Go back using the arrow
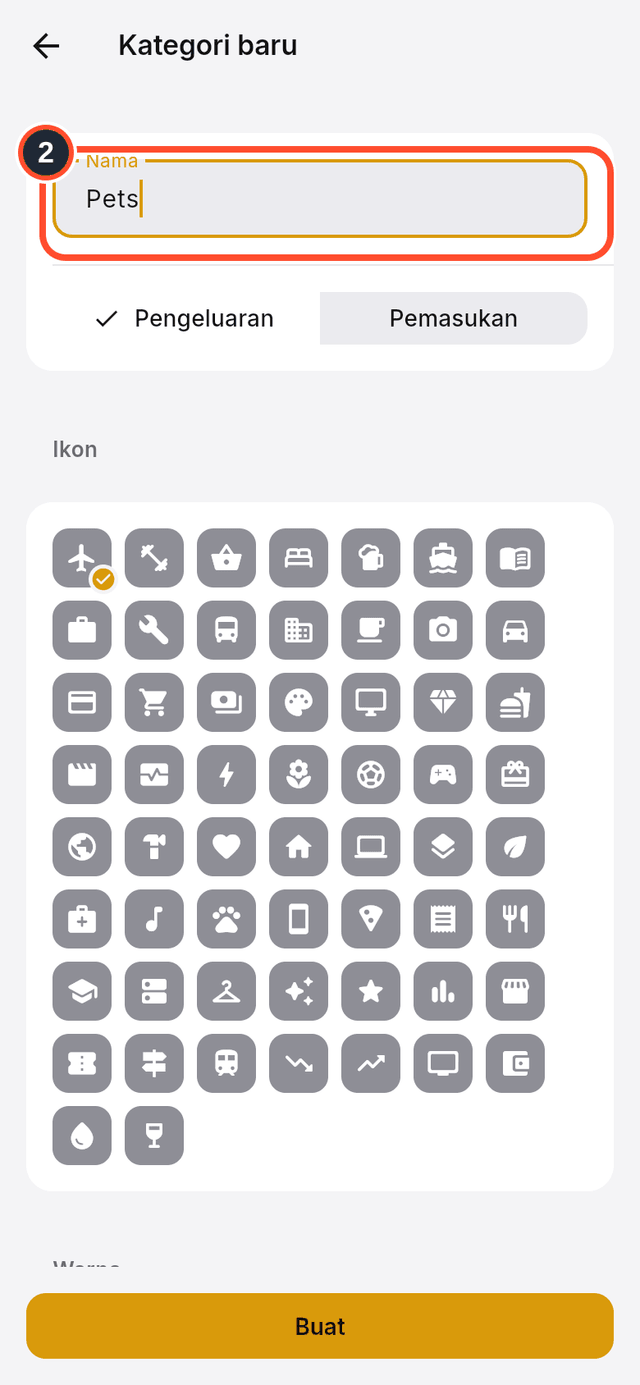 click(46, 46)
